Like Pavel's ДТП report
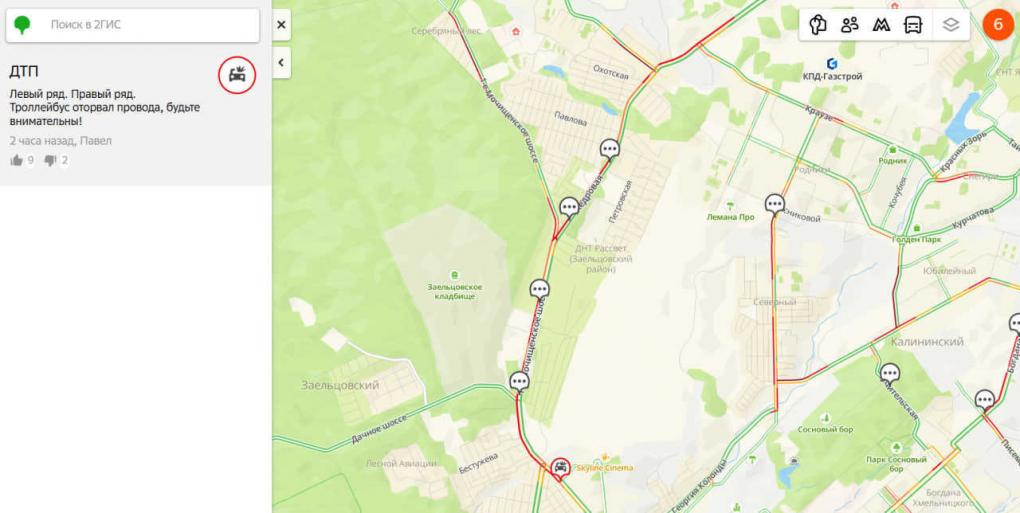This screenshot has width=1020, height=513. tap(16, 160)
